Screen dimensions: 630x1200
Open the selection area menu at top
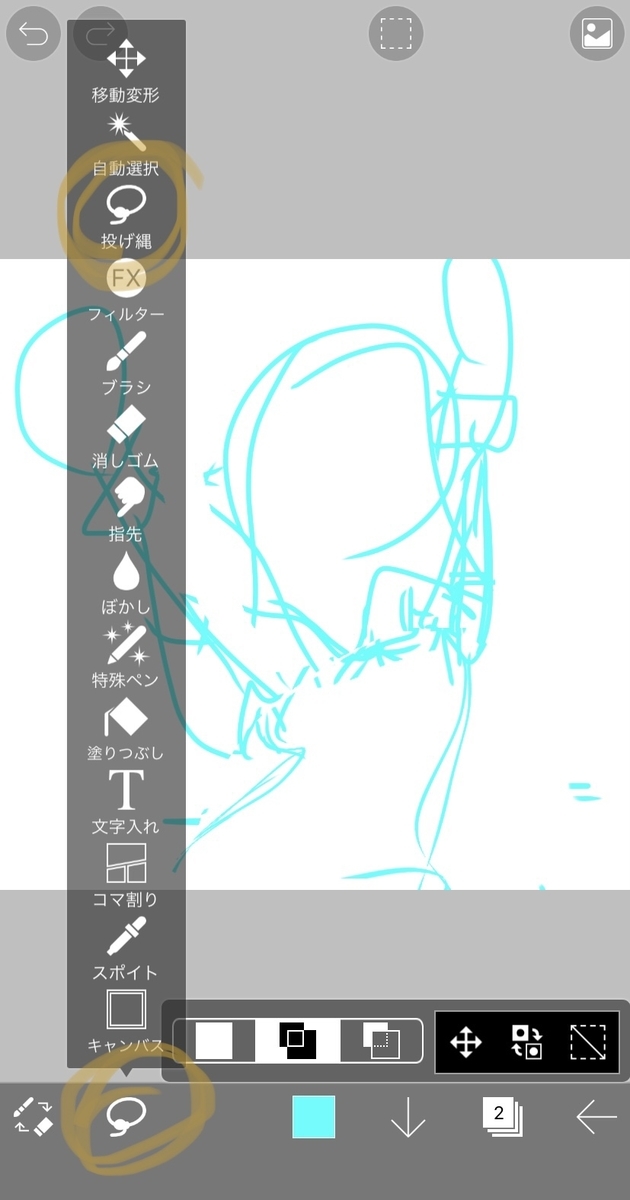pyautogui.click(x=396, y=34)
